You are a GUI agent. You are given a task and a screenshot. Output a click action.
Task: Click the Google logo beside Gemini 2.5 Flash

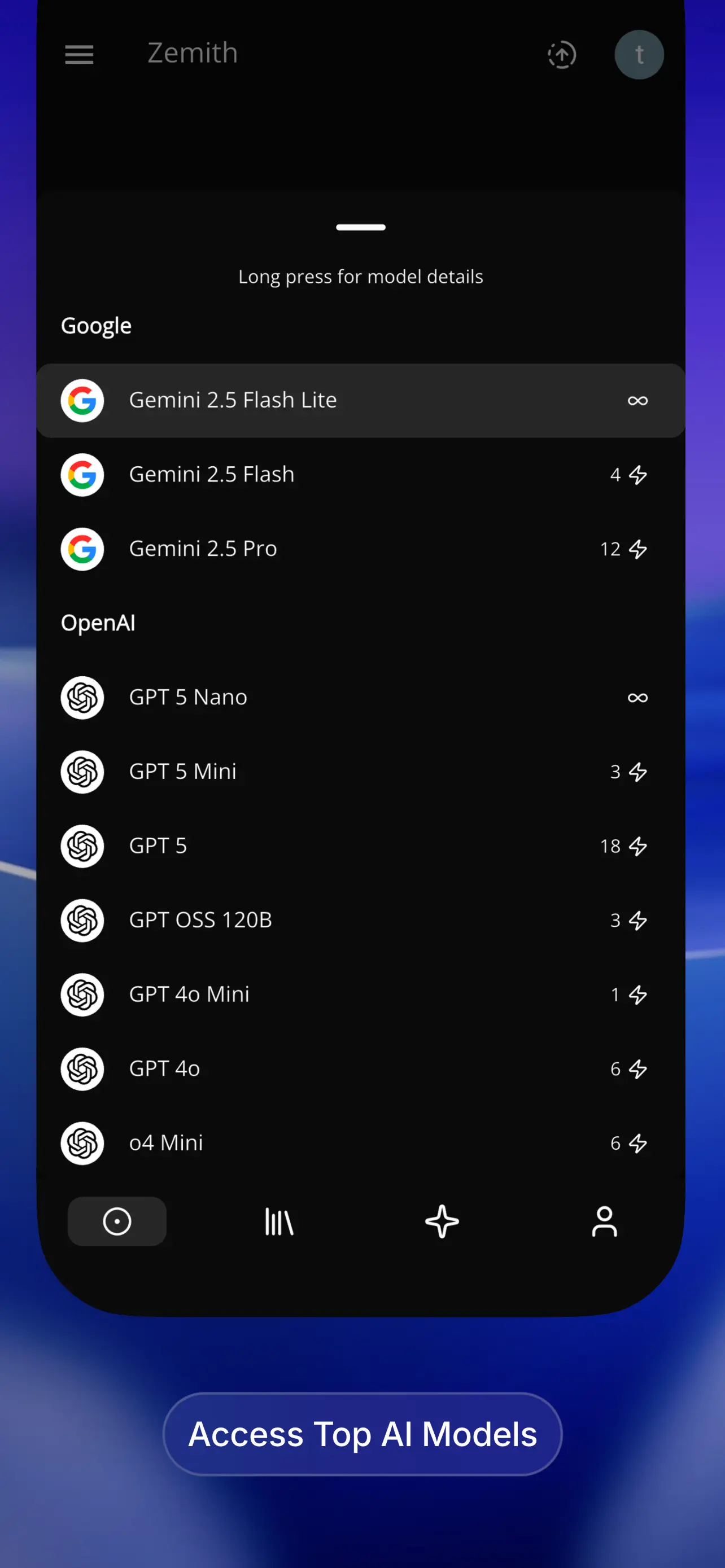(82, 475)
